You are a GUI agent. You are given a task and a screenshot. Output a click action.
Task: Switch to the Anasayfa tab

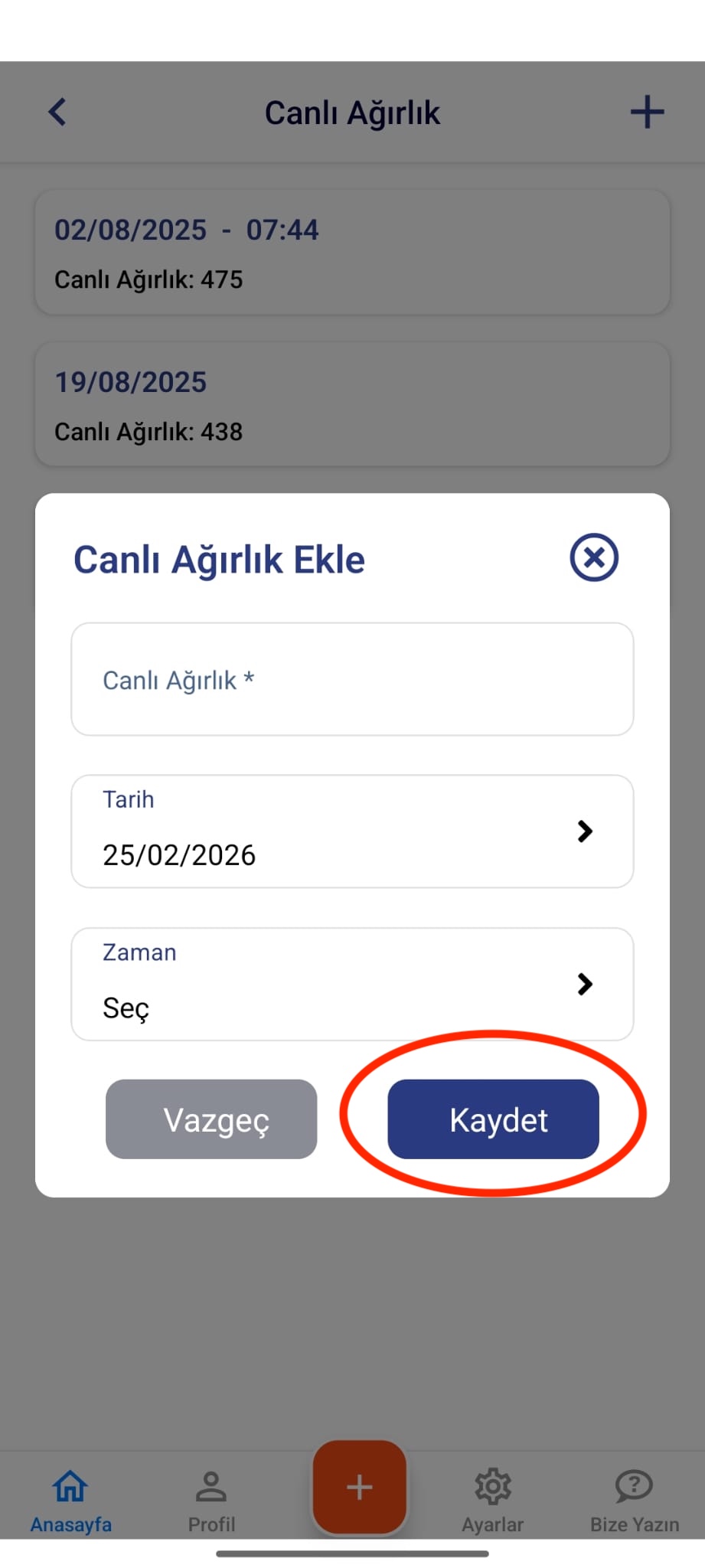click(70, 1501)
